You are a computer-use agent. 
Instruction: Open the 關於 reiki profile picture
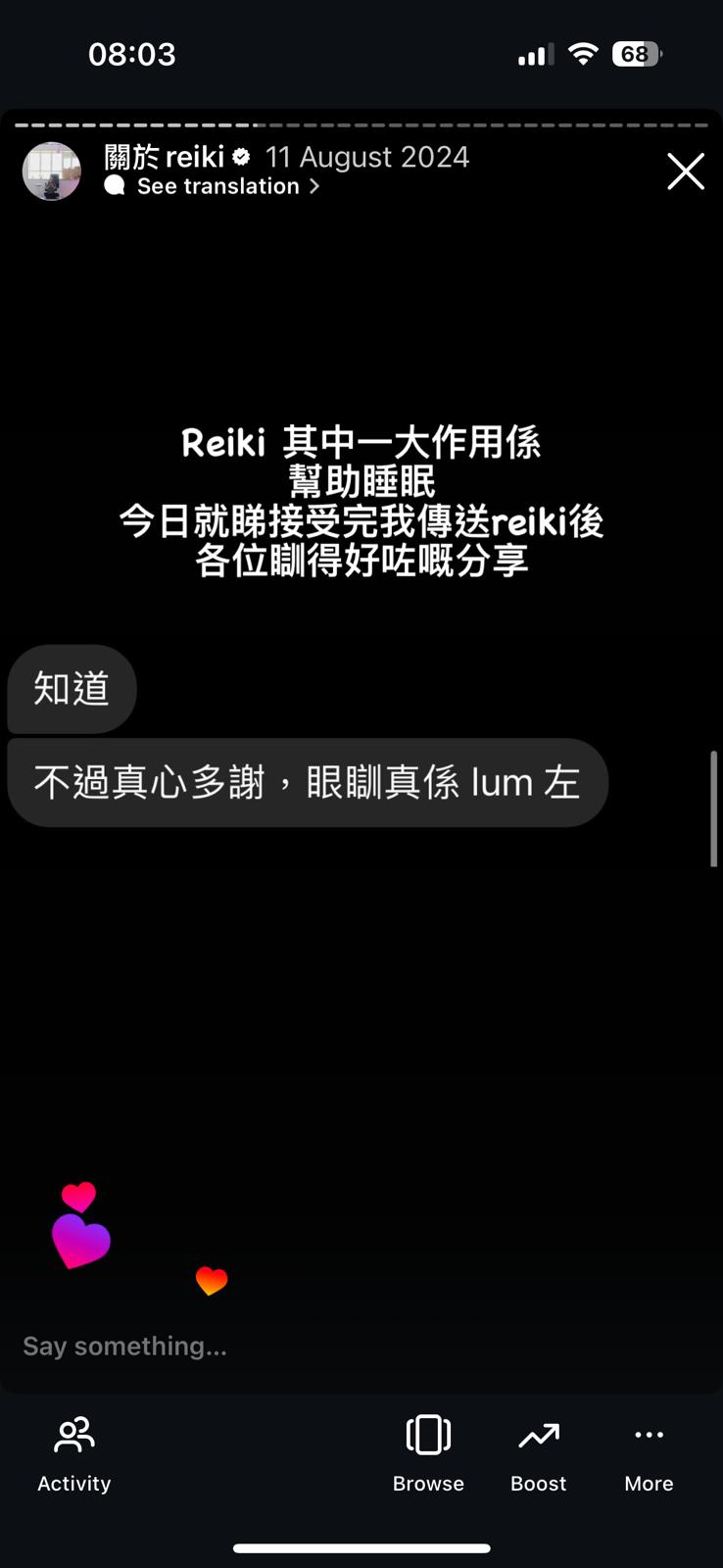click(x=52, y=171)
